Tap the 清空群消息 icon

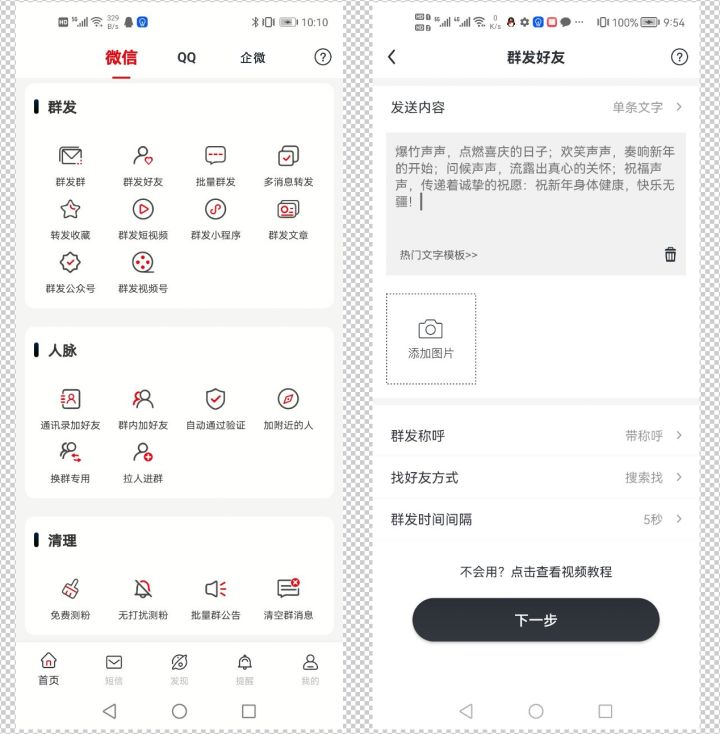(287, 589)
